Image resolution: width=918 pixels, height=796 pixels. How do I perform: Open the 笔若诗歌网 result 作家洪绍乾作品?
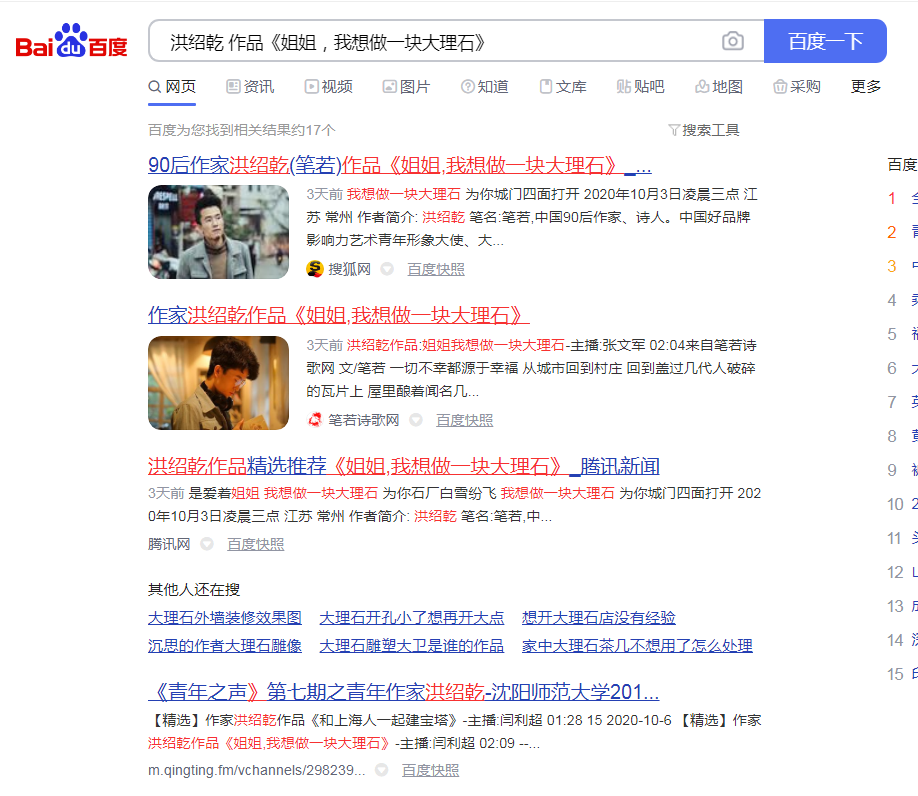tap(338, 315)
